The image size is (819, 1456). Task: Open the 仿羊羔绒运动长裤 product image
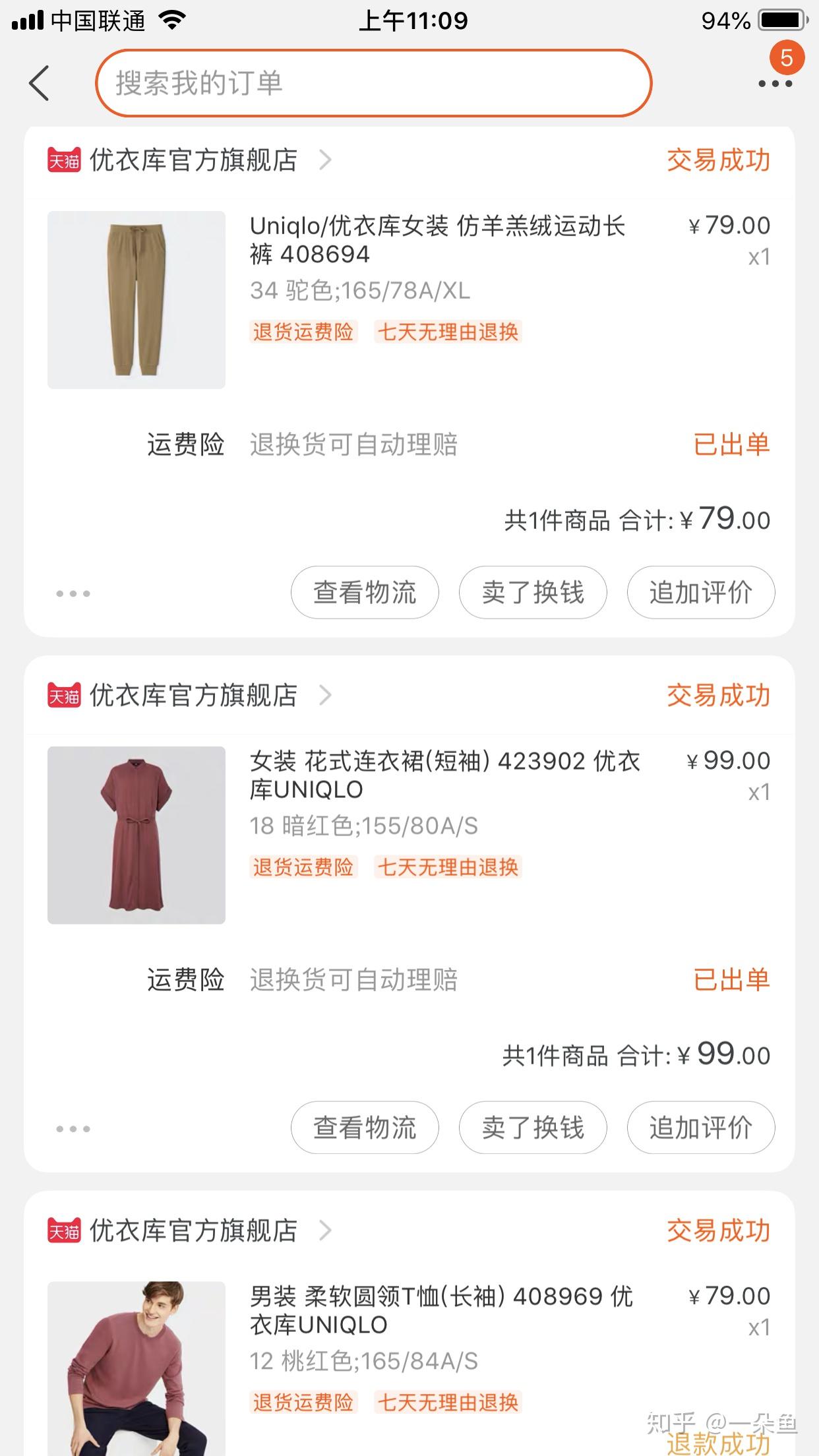[x=136, y=300]
